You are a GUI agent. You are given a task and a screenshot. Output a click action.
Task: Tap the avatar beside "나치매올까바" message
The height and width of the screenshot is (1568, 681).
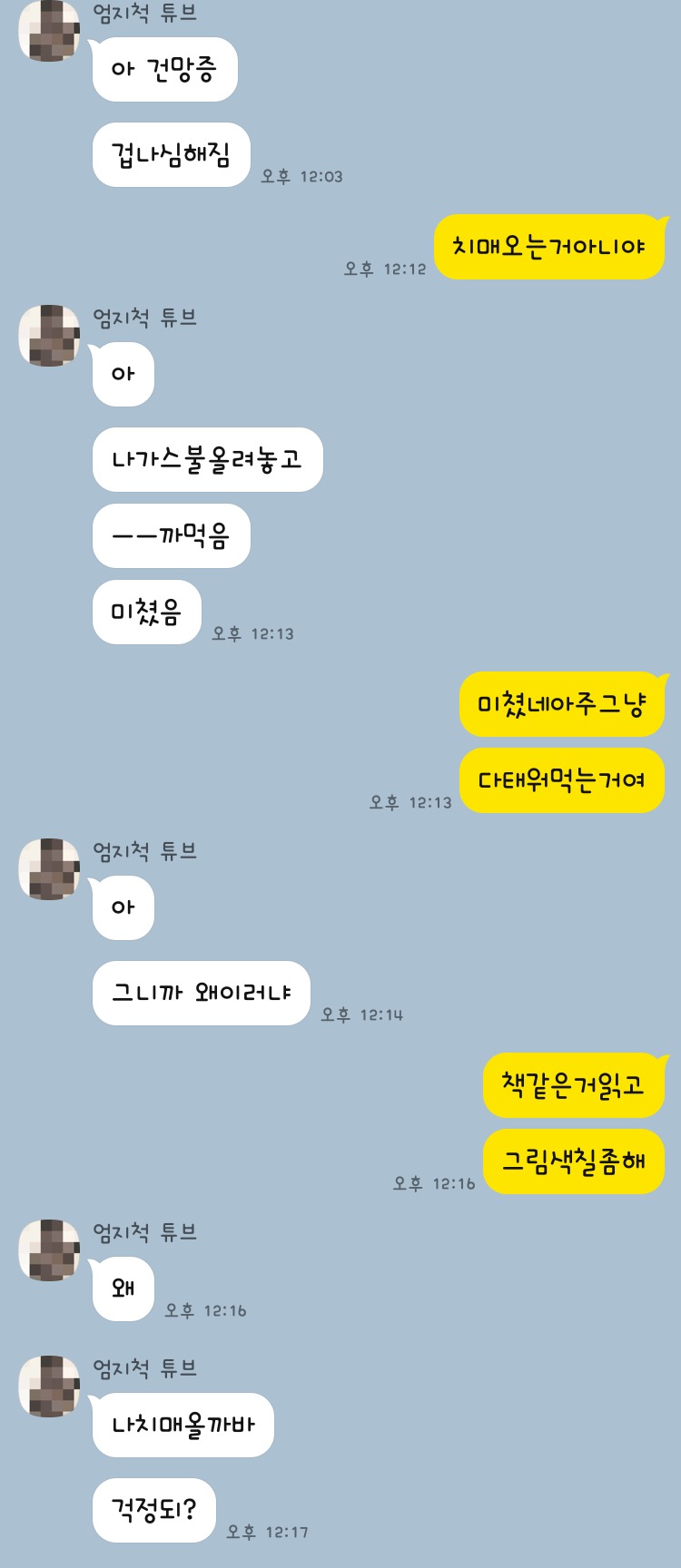click(x=49, y=1387)
